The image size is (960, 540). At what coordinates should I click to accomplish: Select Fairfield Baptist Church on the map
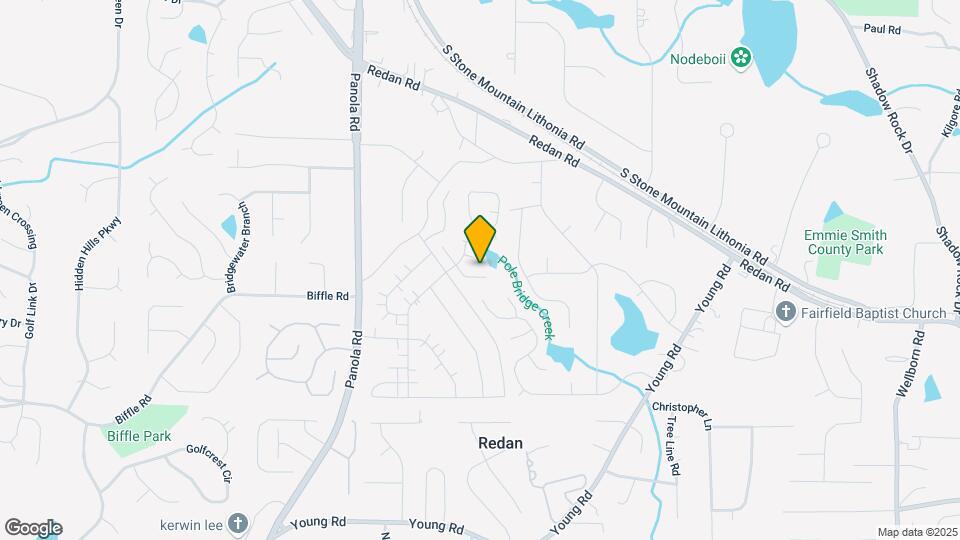coord(786,313)
